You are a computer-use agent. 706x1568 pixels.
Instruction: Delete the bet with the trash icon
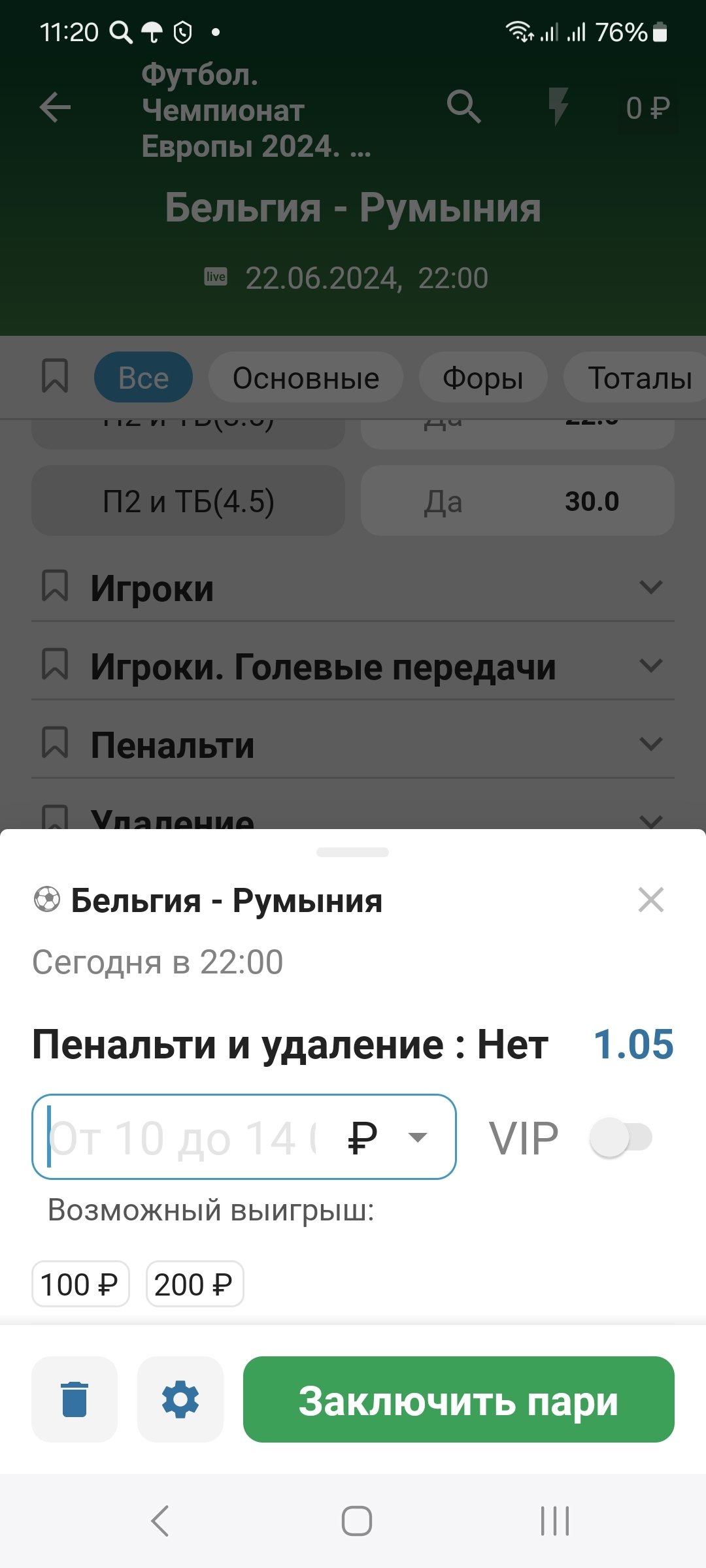(x=75, y=1399)
